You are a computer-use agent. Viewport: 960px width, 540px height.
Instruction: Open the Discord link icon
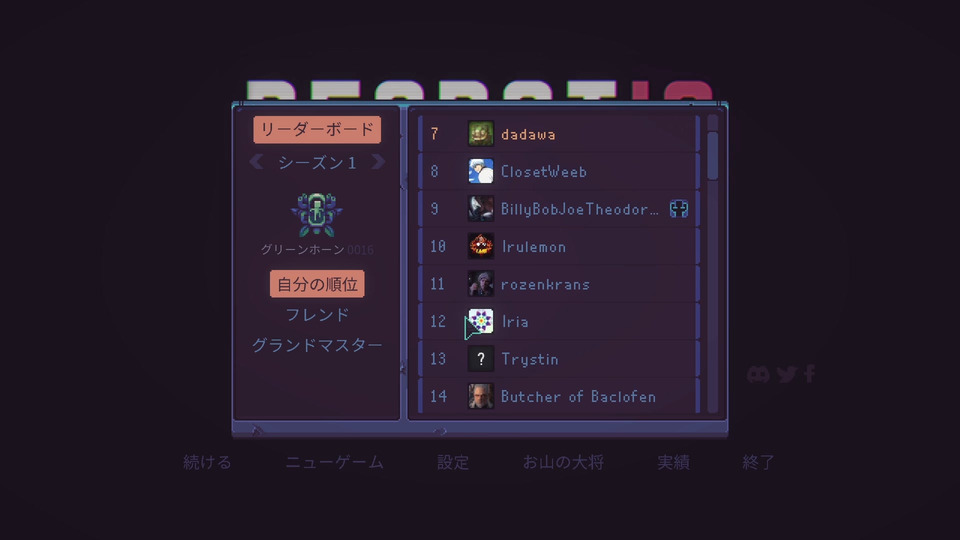pos(759,374)
